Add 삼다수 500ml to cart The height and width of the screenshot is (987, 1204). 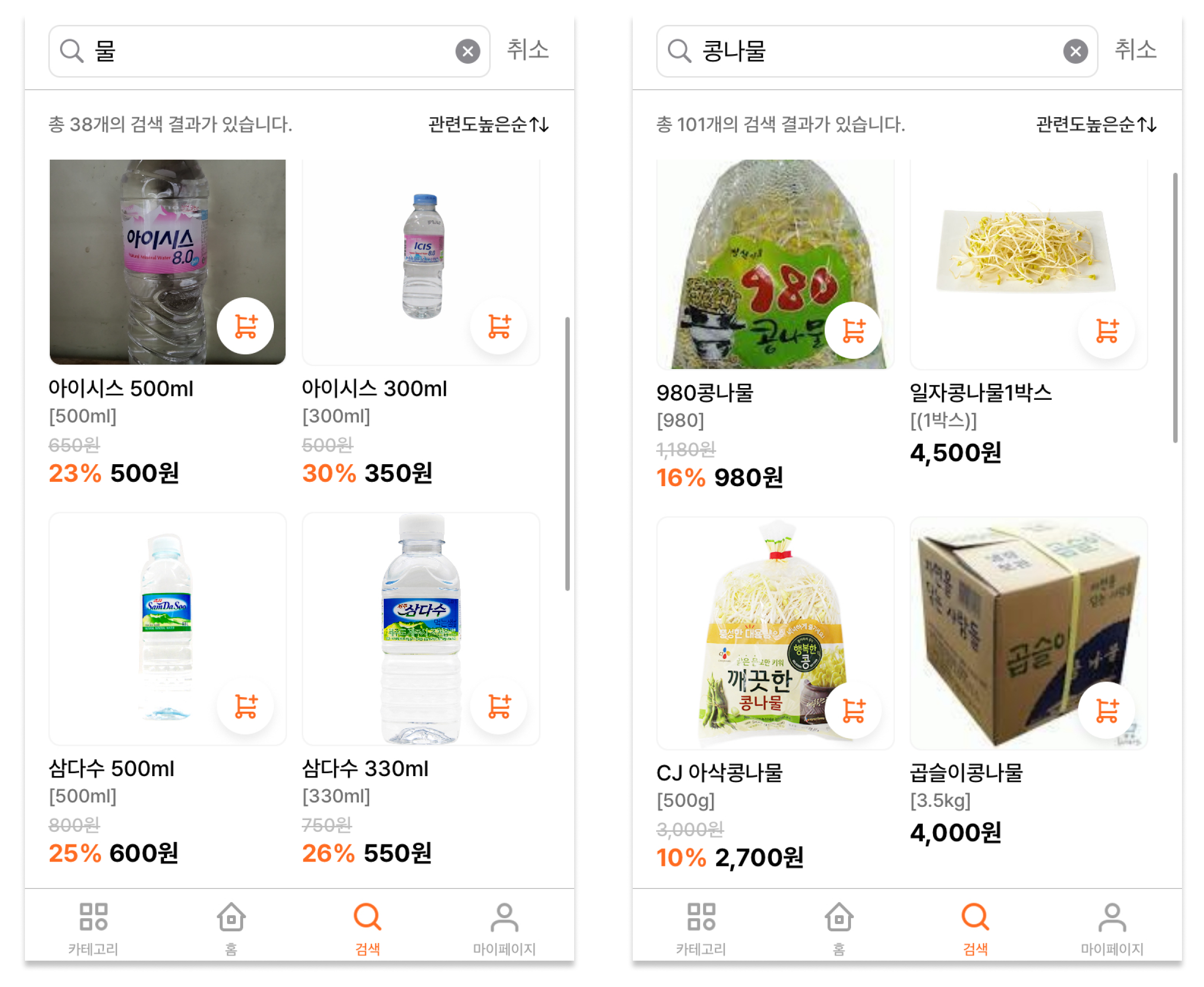coord(246,706)
